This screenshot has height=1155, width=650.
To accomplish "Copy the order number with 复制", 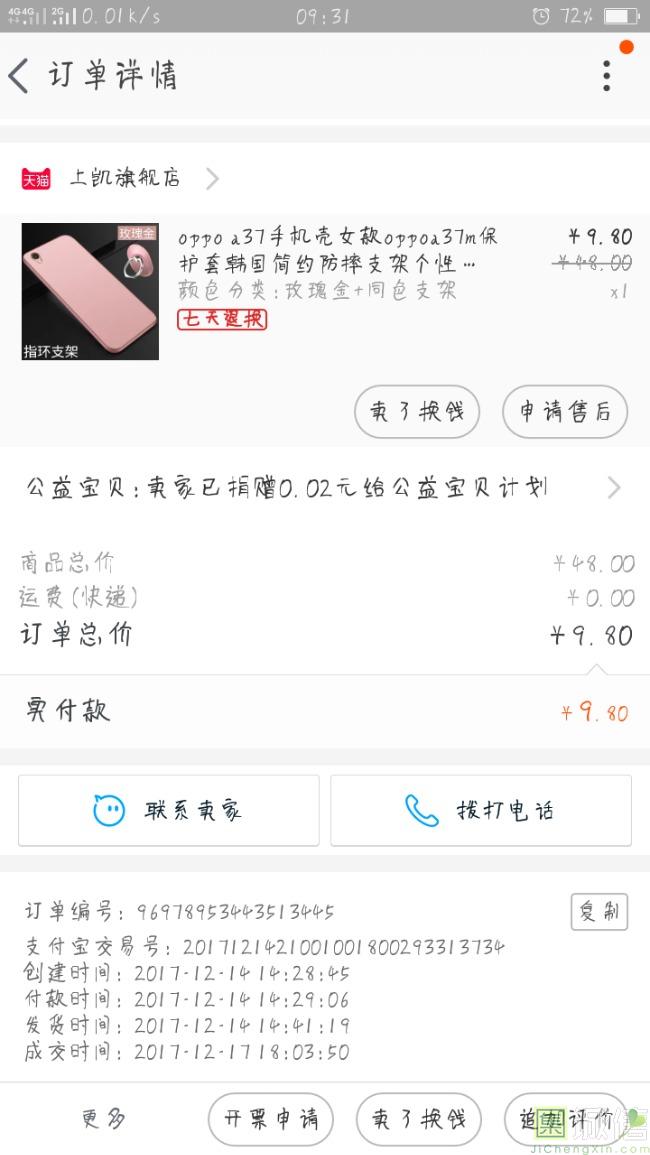I will (x=599, y=911).
